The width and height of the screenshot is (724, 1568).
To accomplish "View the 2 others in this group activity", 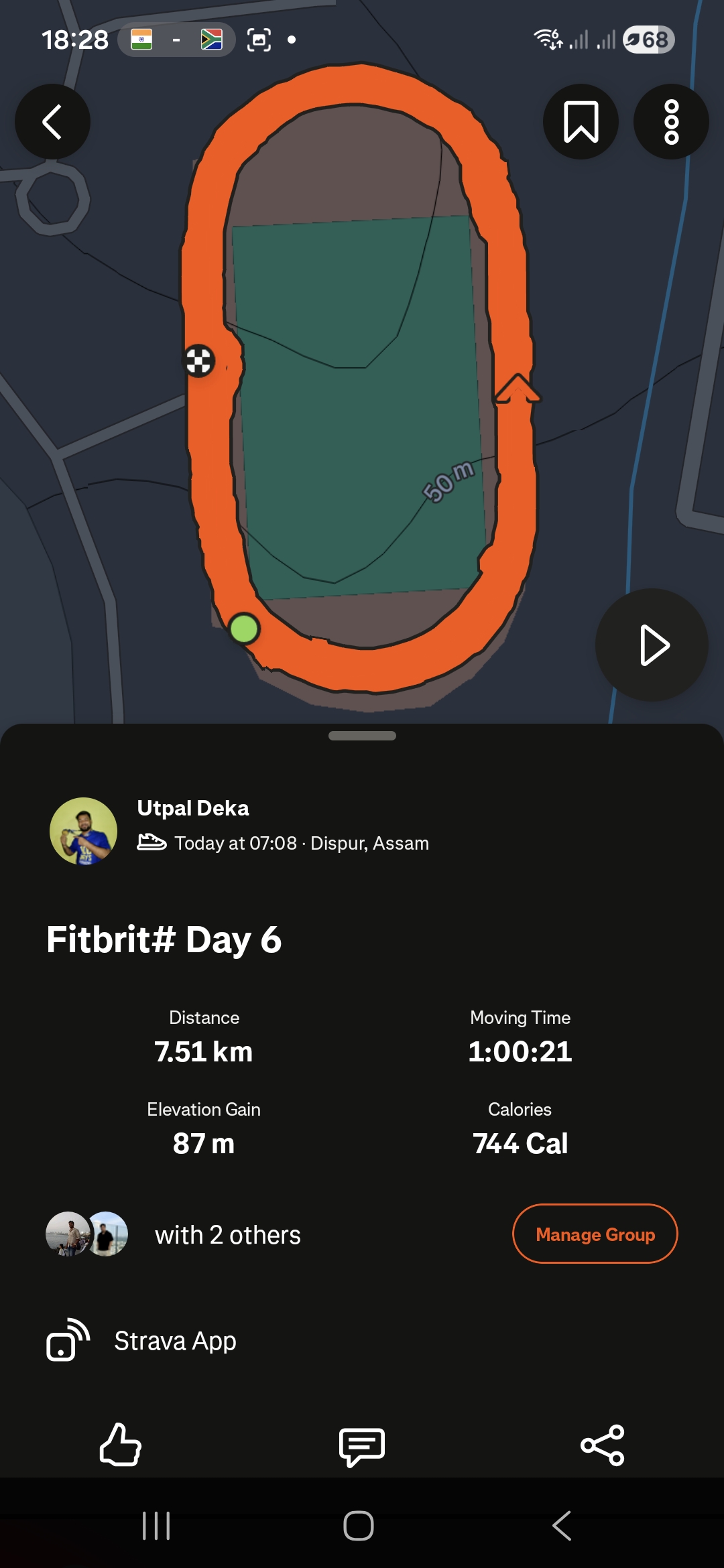I will pos(228,1235).
